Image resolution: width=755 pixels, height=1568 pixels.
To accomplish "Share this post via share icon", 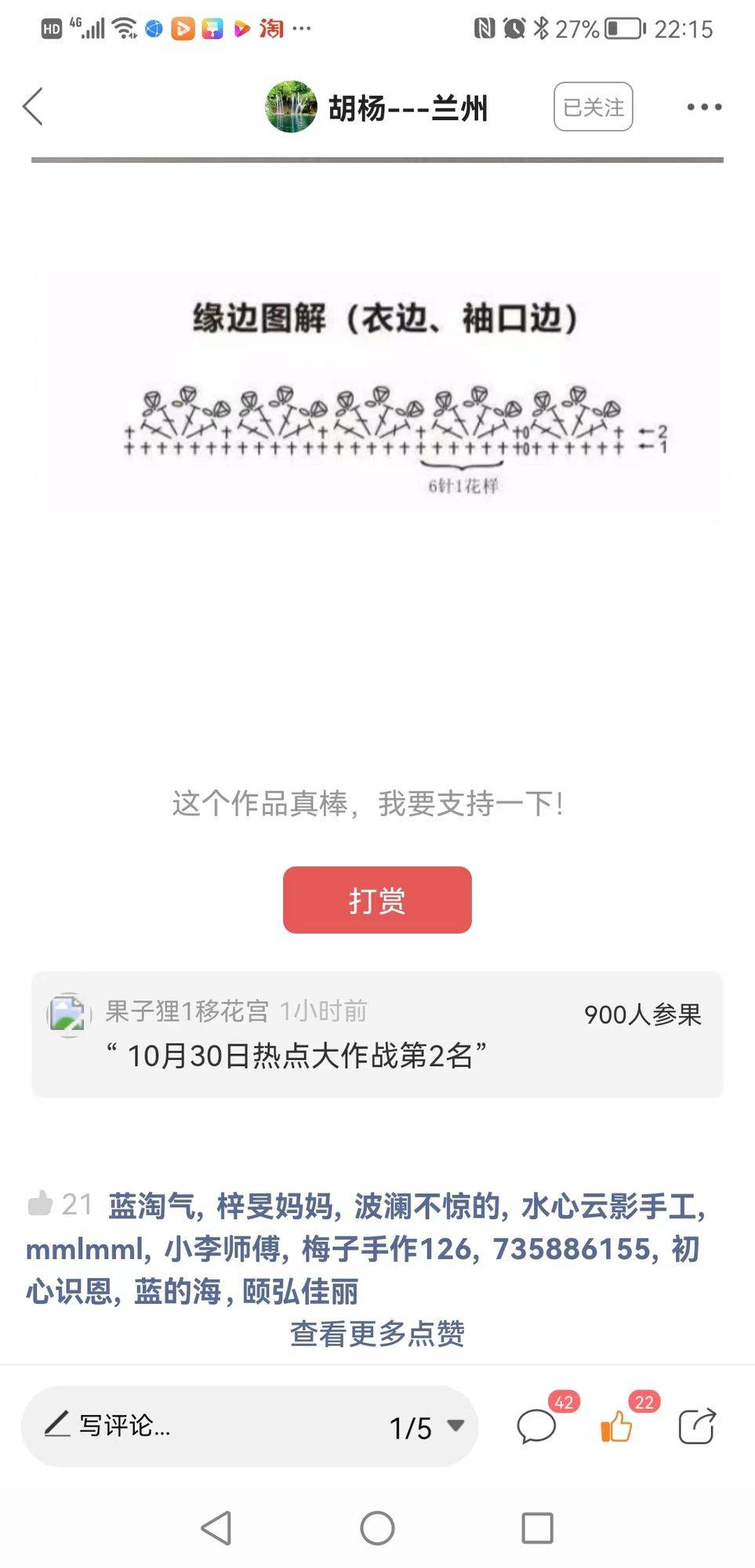I will [x=696, y=1426].
